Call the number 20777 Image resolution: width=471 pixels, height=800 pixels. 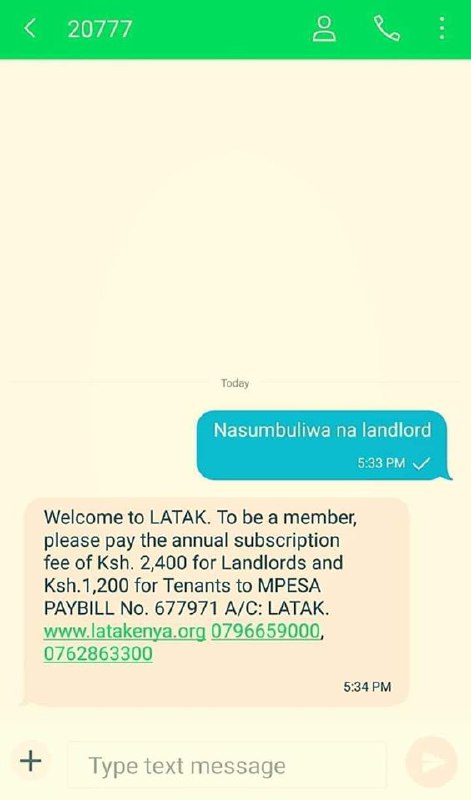[387, 28]
